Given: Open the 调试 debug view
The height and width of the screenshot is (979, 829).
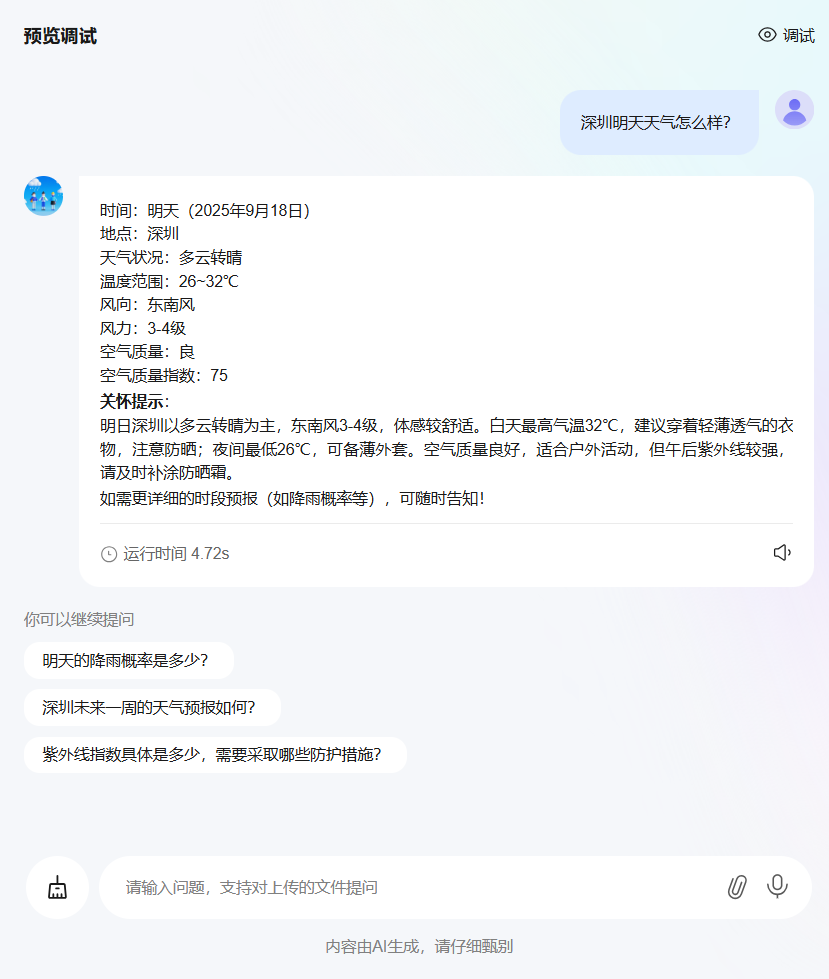Looking at the screenshot, I should click(x=786, y=35).
